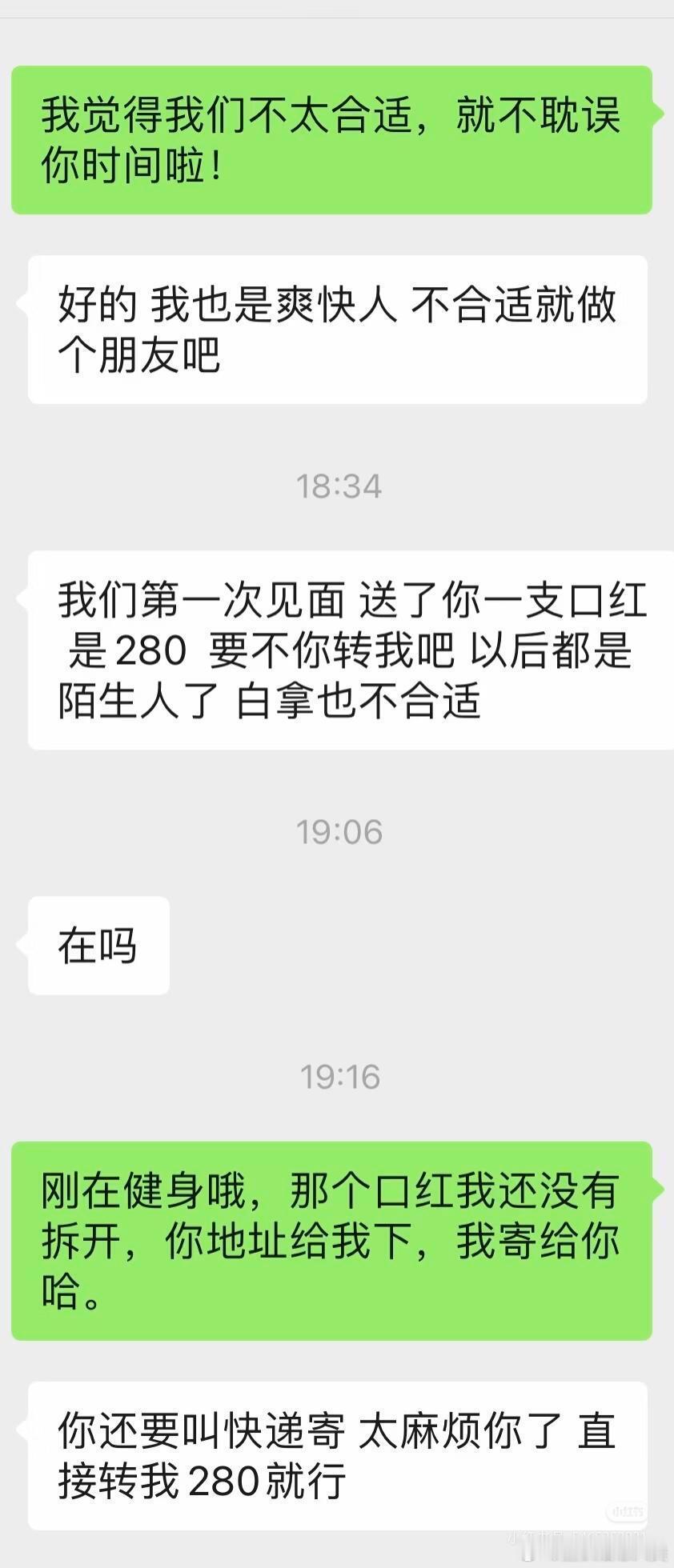Viewport: 674px width, 1568px height.
Task: Click the 18:34 timestamp
Action: (x=338, y=486)
